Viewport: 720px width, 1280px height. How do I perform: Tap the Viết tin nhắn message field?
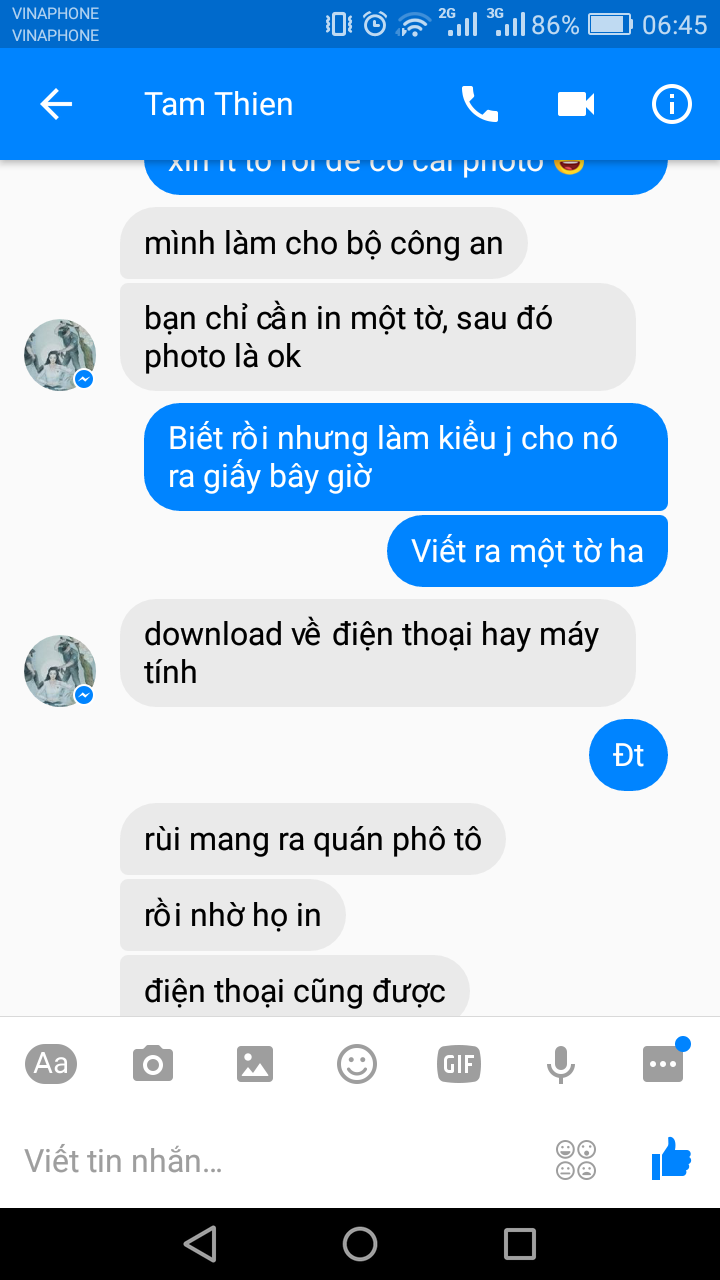coord(270,1161)
